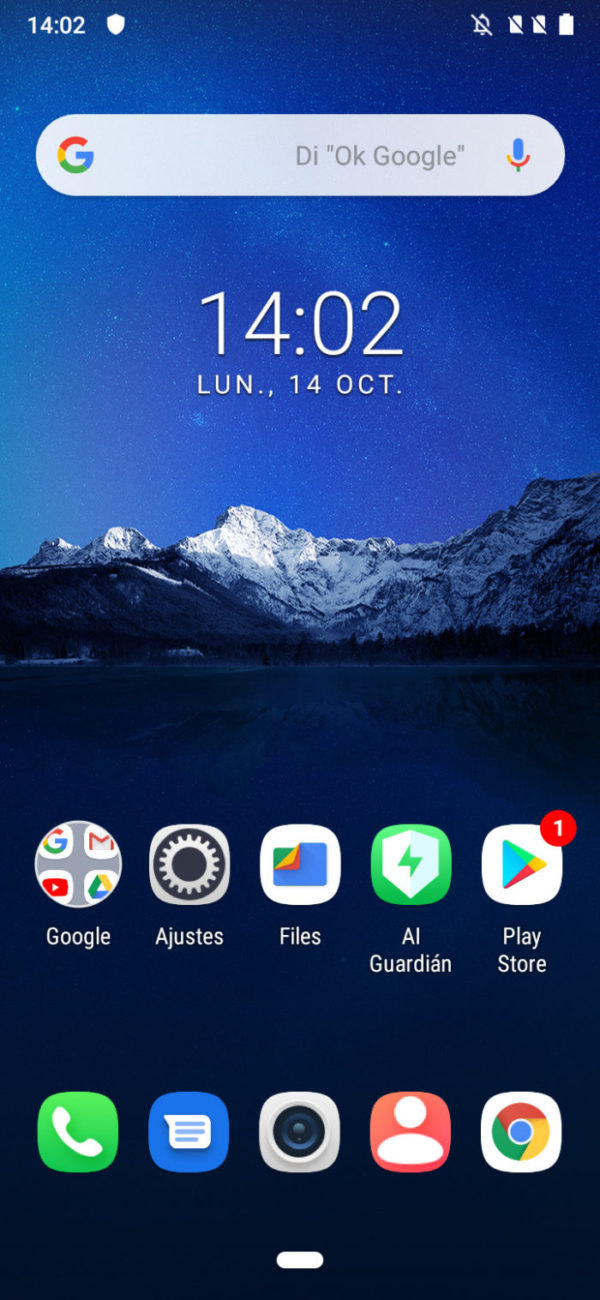This screenshot has width=600, height=1300.
Task: Open Ajustes settings app
Action: [189, 864]
